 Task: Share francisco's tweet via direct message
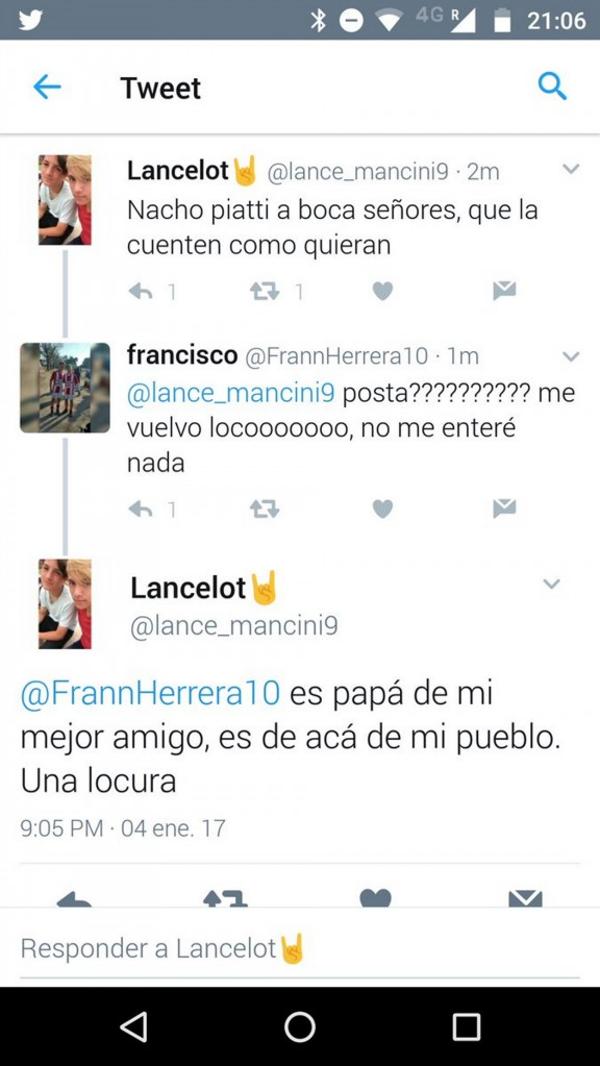click(x=504, y=509)
